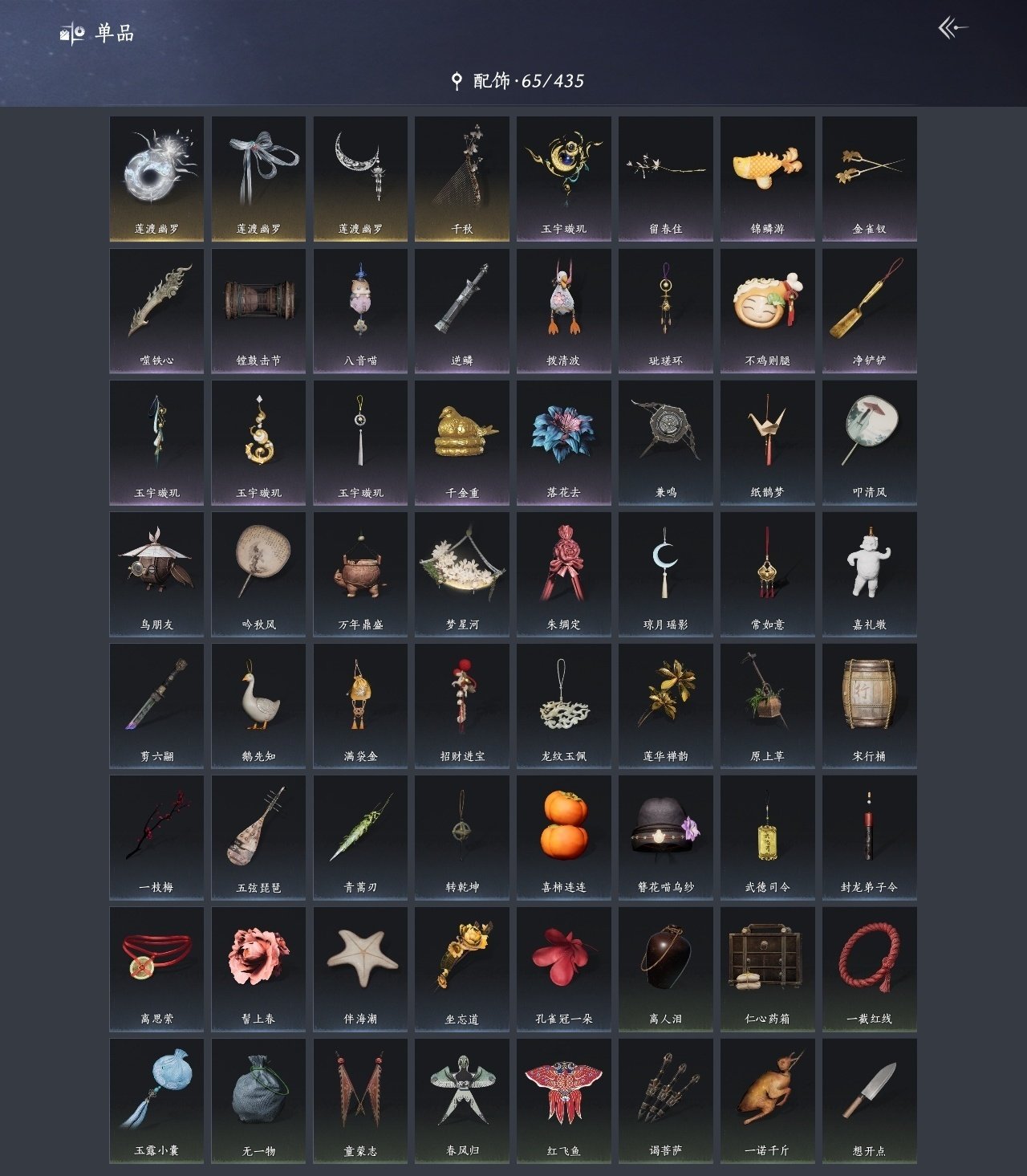Choose the 五弦琵琶 pipa item
1027x1176 pixels.
pos(258,836)
